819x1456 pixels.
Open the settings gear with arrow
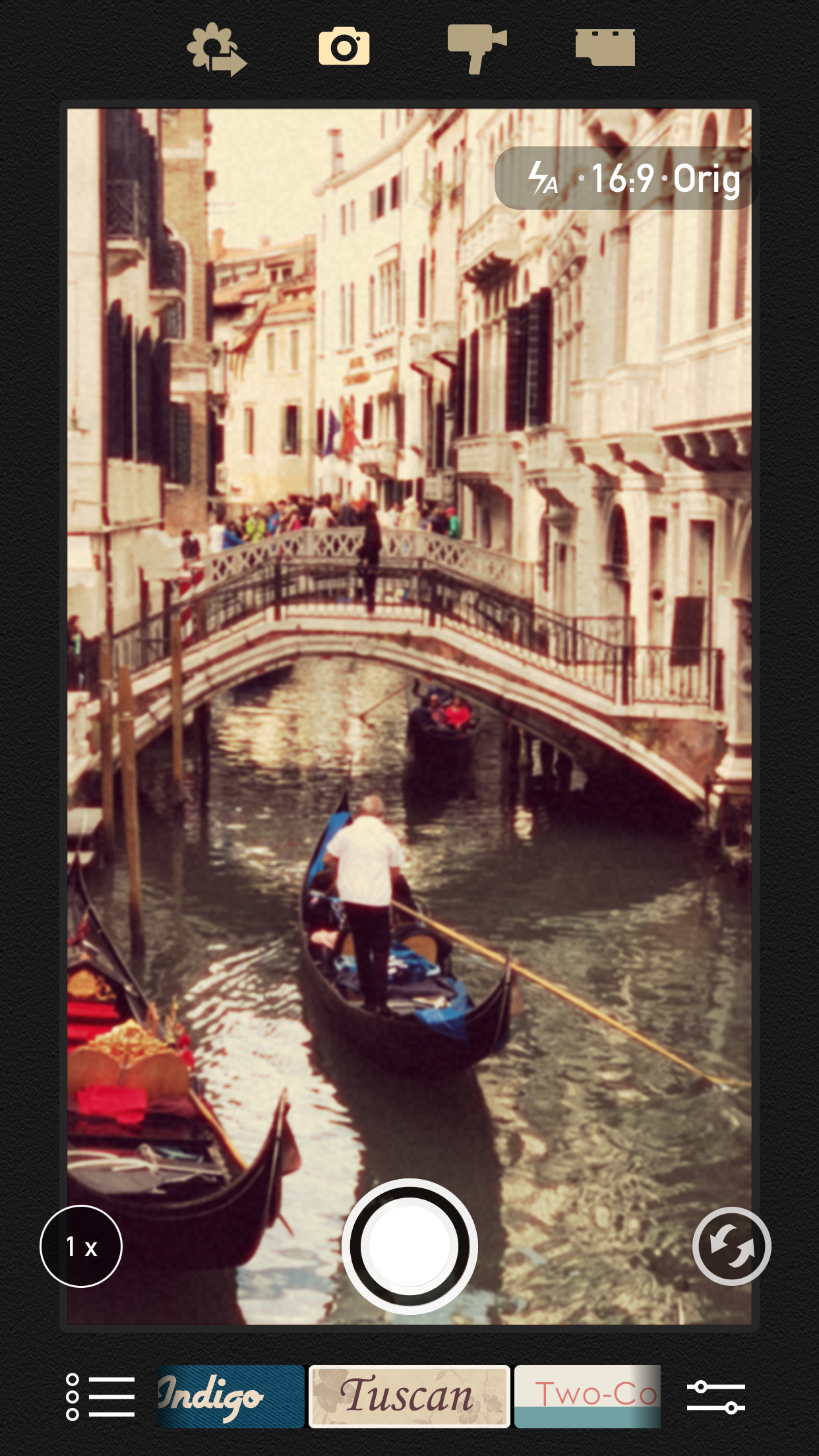tap(216, 49)
